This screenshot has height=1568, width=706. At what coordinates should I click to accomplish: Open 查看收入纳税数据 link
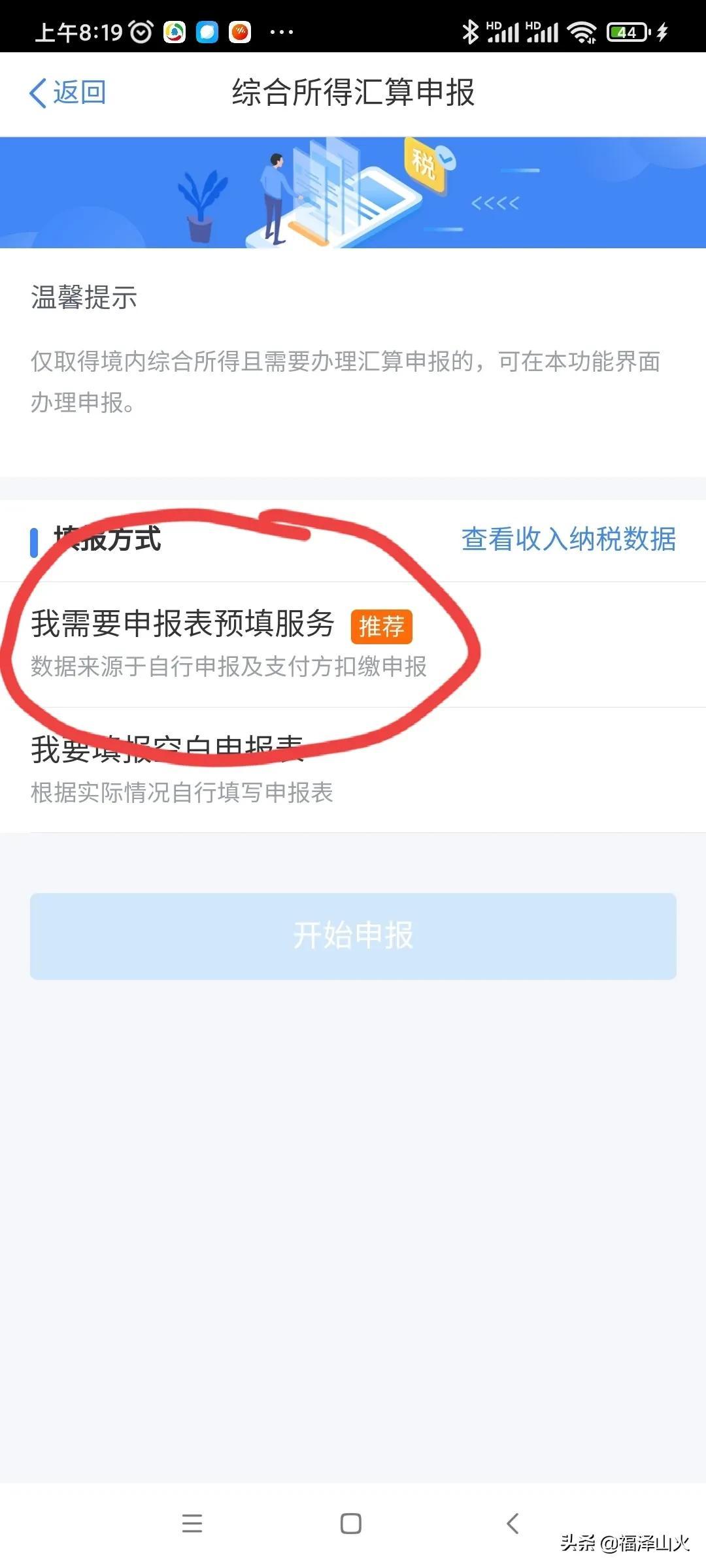568,540
